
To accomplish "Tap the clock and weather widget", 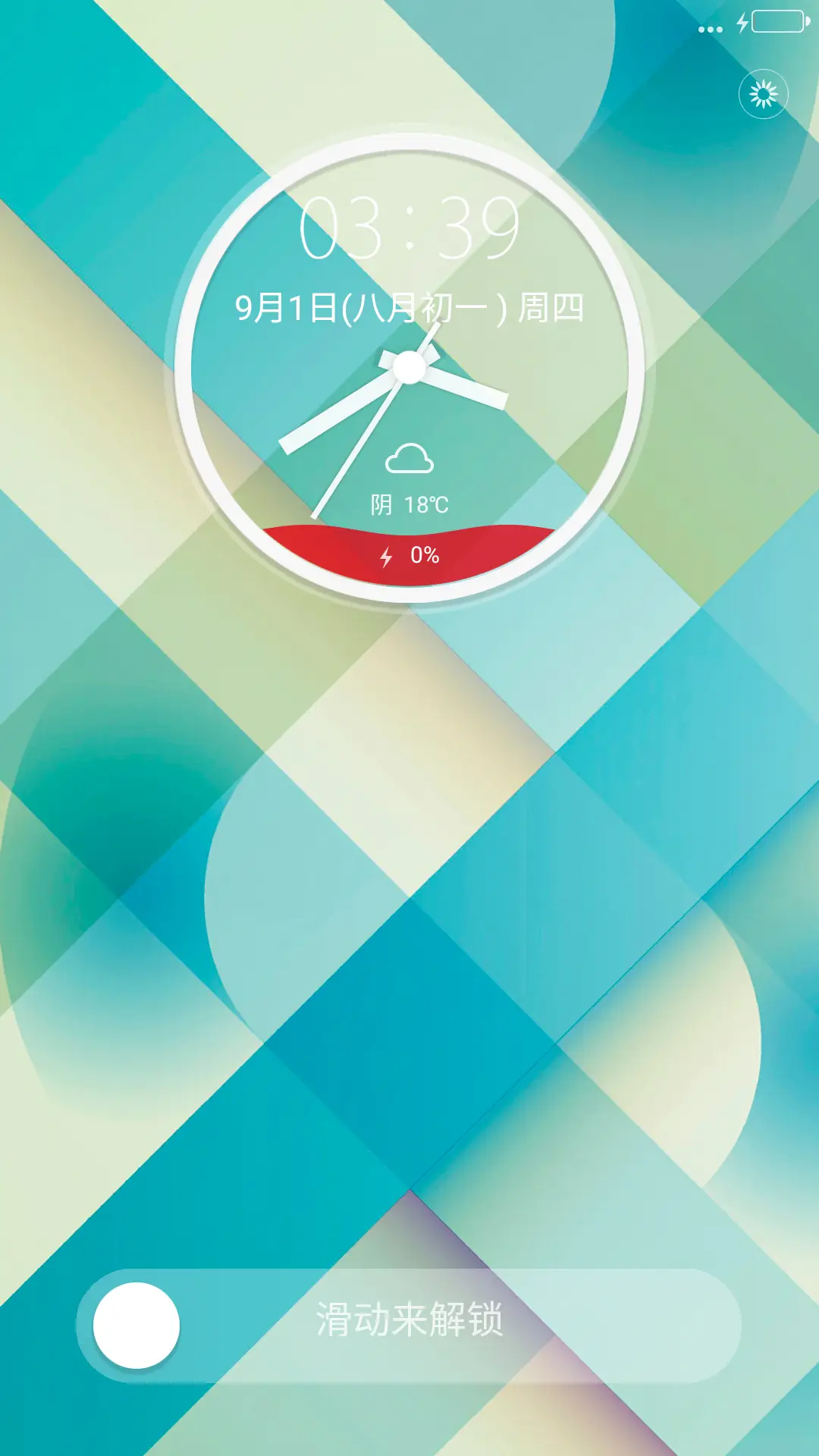I will point(409,369).
